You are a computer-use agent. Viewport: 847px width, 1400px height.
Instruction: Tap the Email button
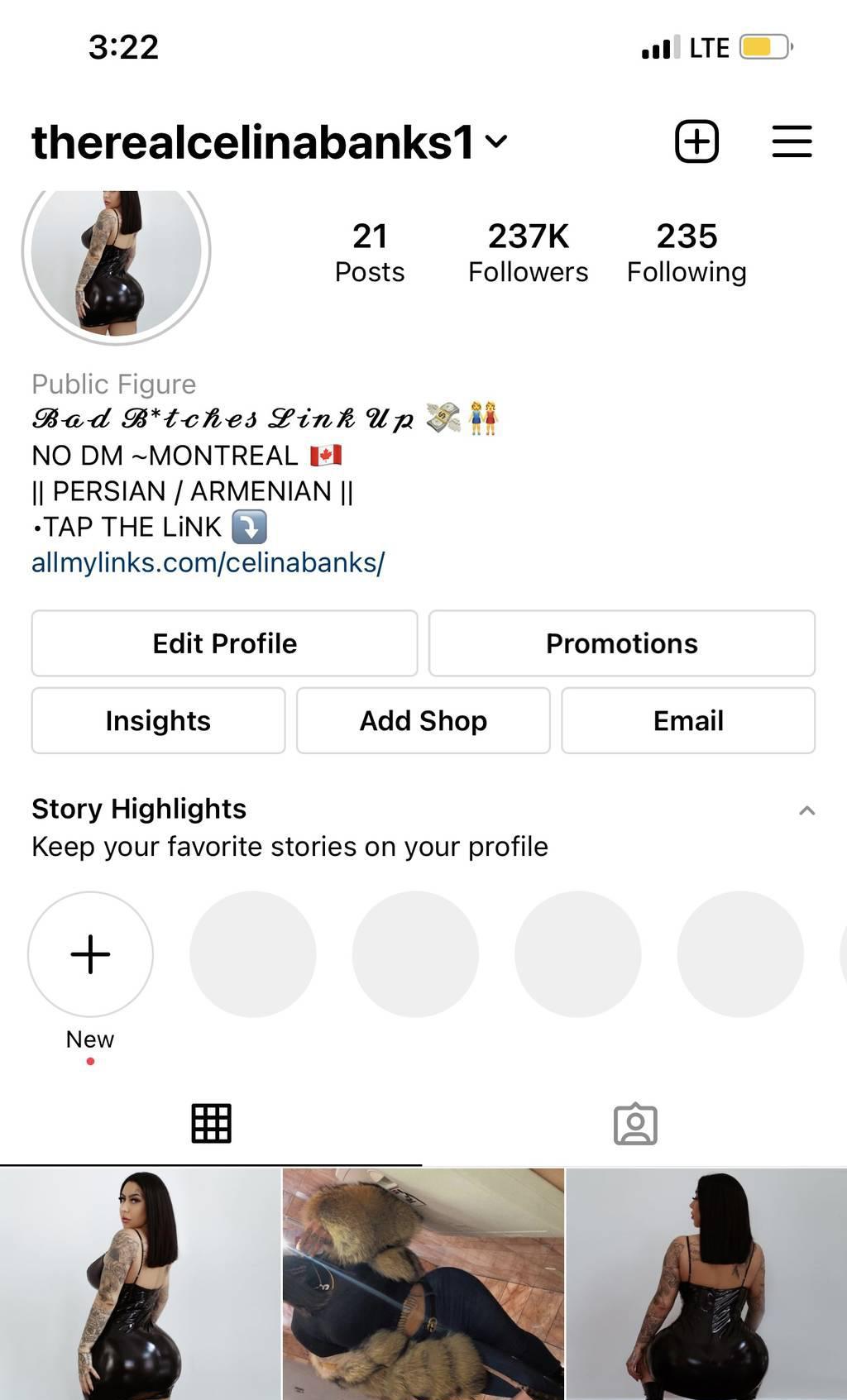688,720
